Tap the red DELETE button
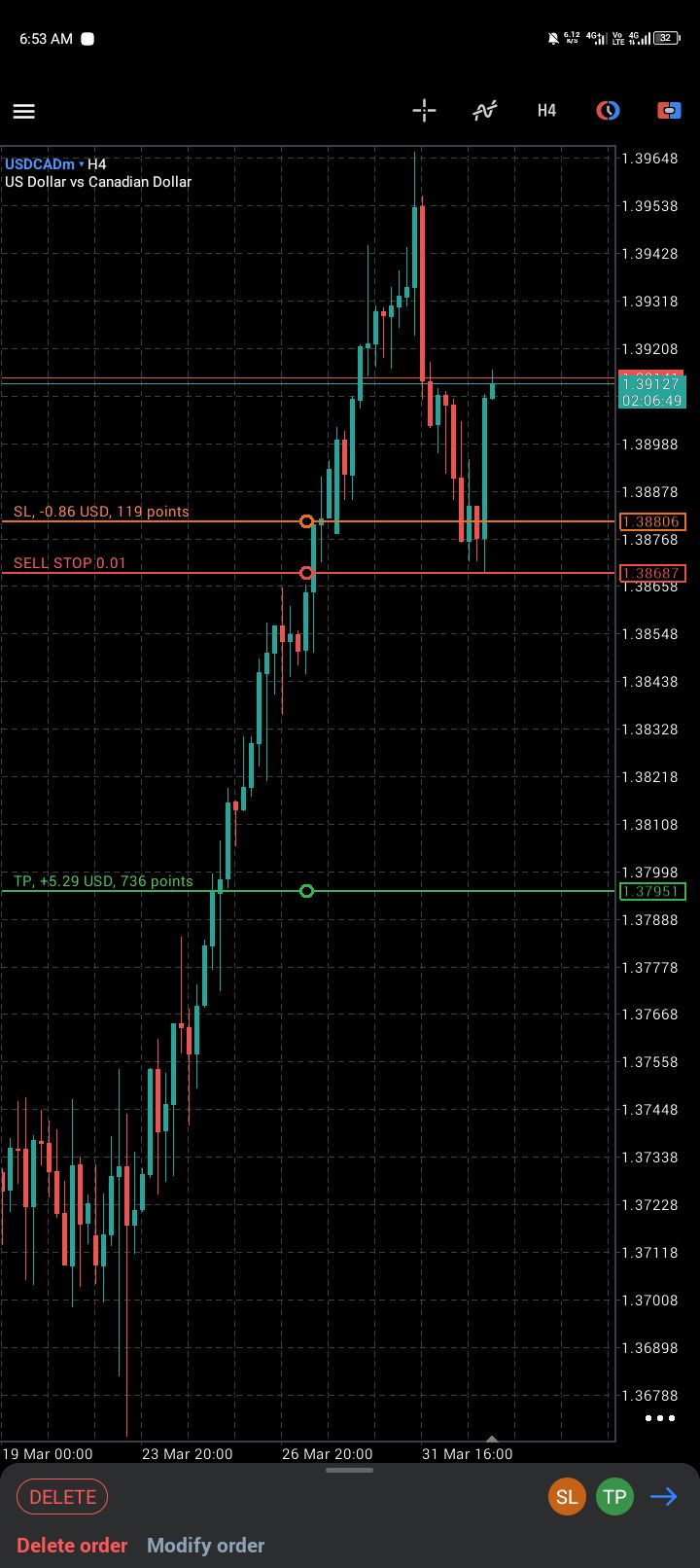This screenshot has width=700, height=1568. coord(62,1497)
